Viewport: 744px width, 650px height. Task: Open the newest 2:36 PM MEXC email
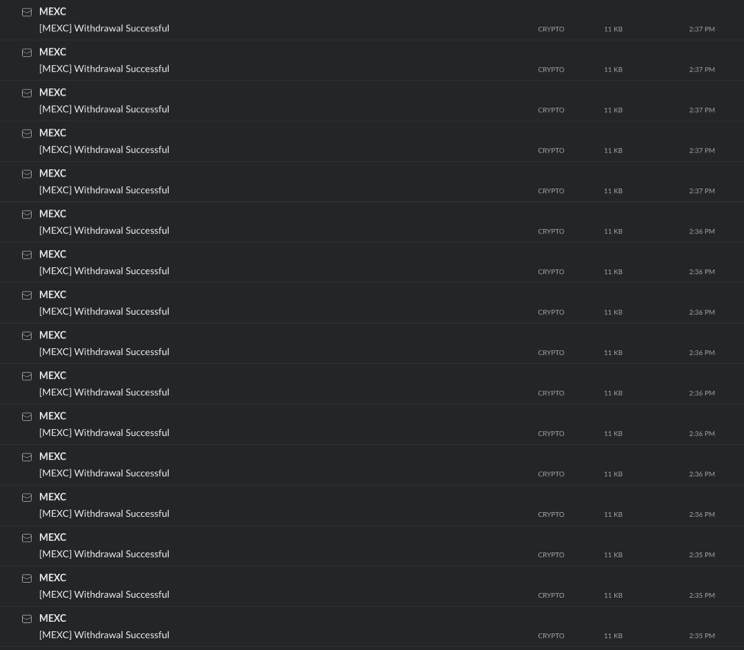click(x=104, y=231)
